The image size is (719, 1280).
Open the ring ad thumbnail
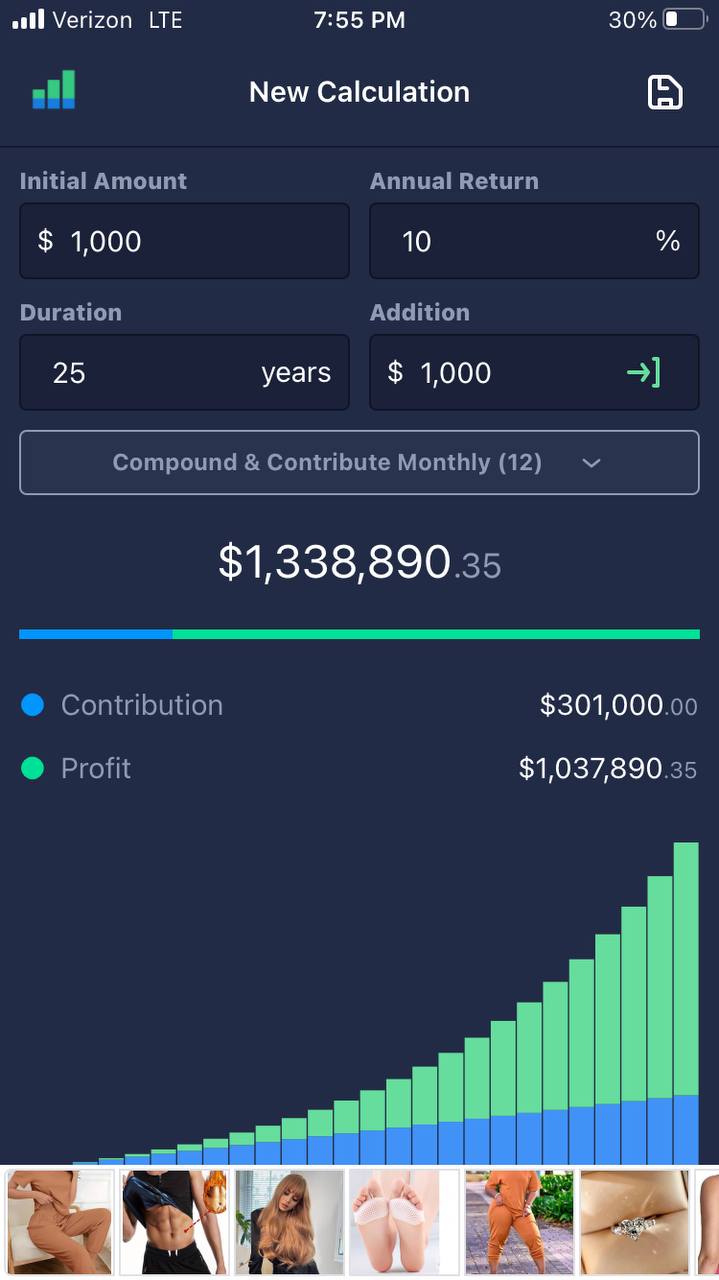click(x=634, y=1222)
